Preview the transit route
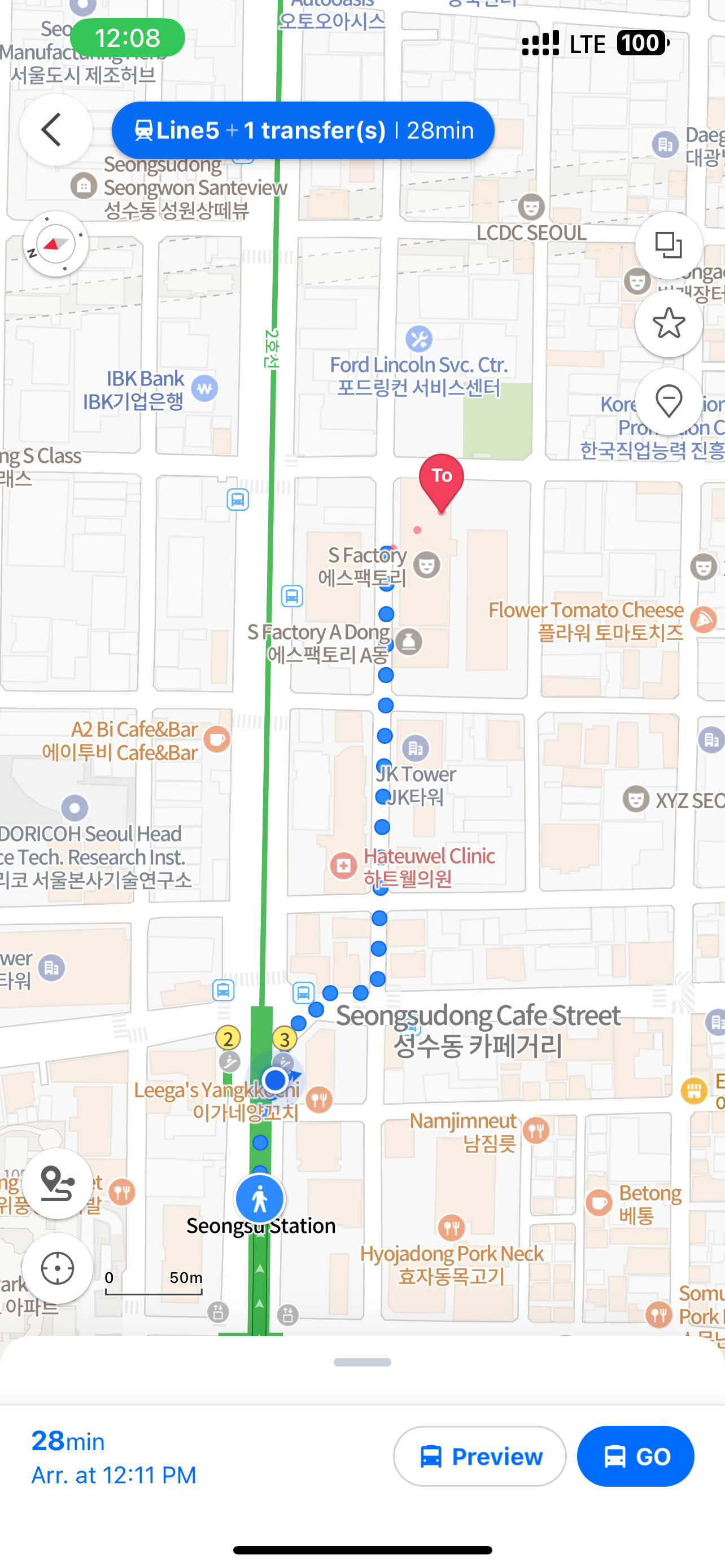 click(x=479, y=1455)
